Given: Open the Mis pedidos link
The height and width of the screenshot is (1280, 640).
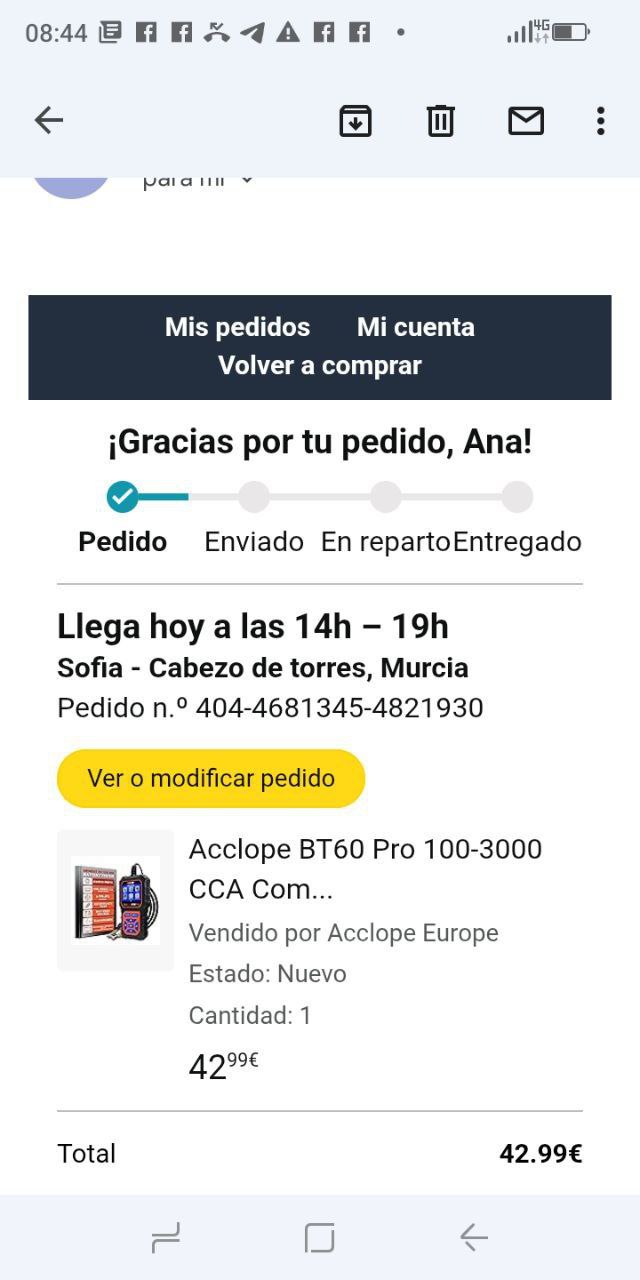Looking at the screenshot, I should pyautogui.click(x=237, y=327).
